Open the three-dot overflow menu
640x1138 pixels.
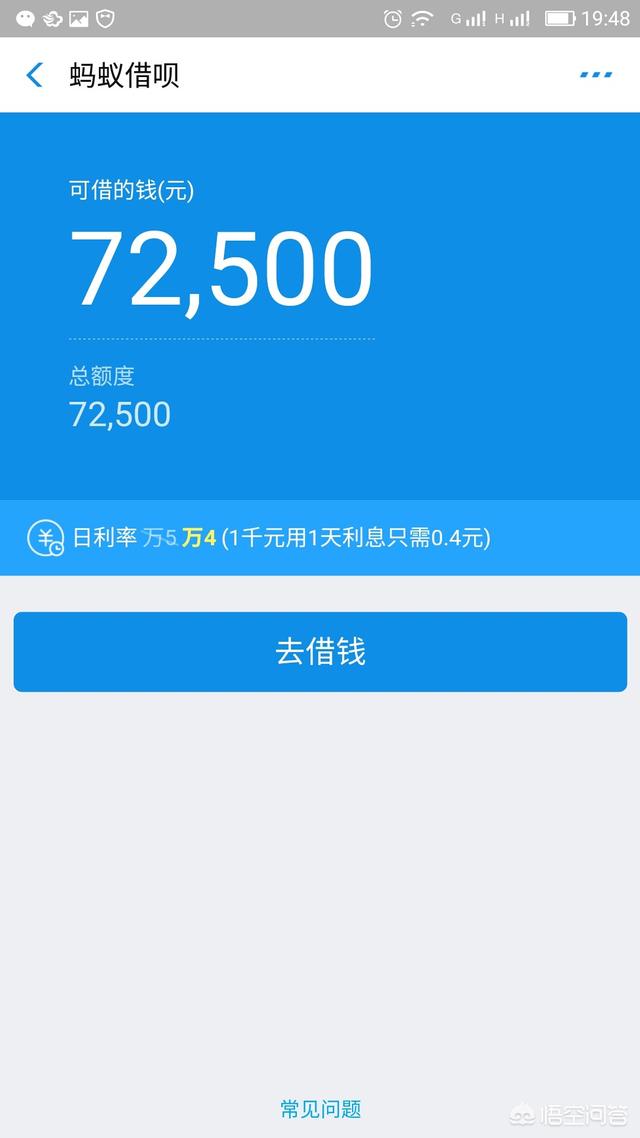[596, 75]
